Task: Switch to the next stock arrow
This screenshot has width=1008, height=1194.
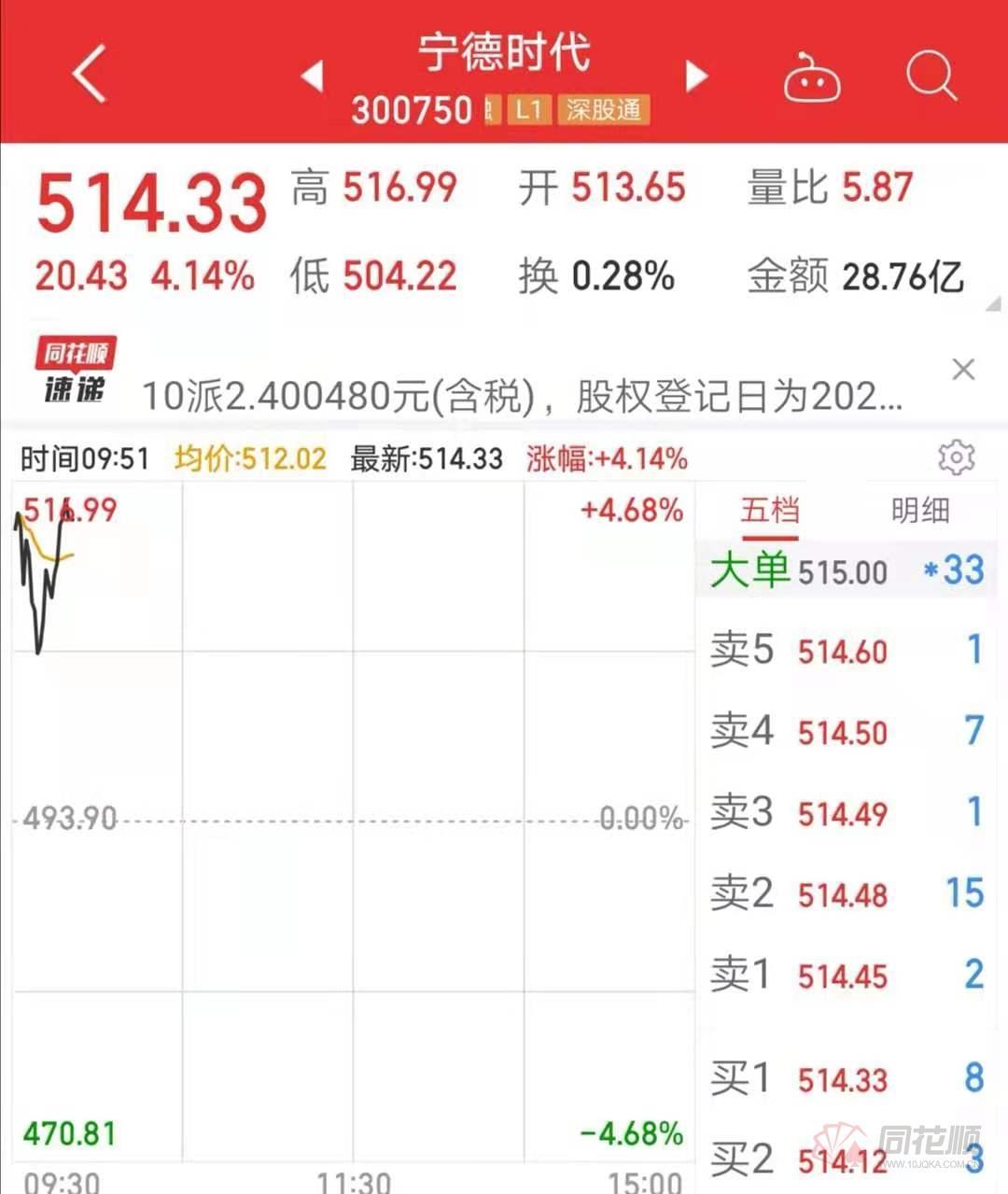Action: pyautogui.click(x=696, y=76)
